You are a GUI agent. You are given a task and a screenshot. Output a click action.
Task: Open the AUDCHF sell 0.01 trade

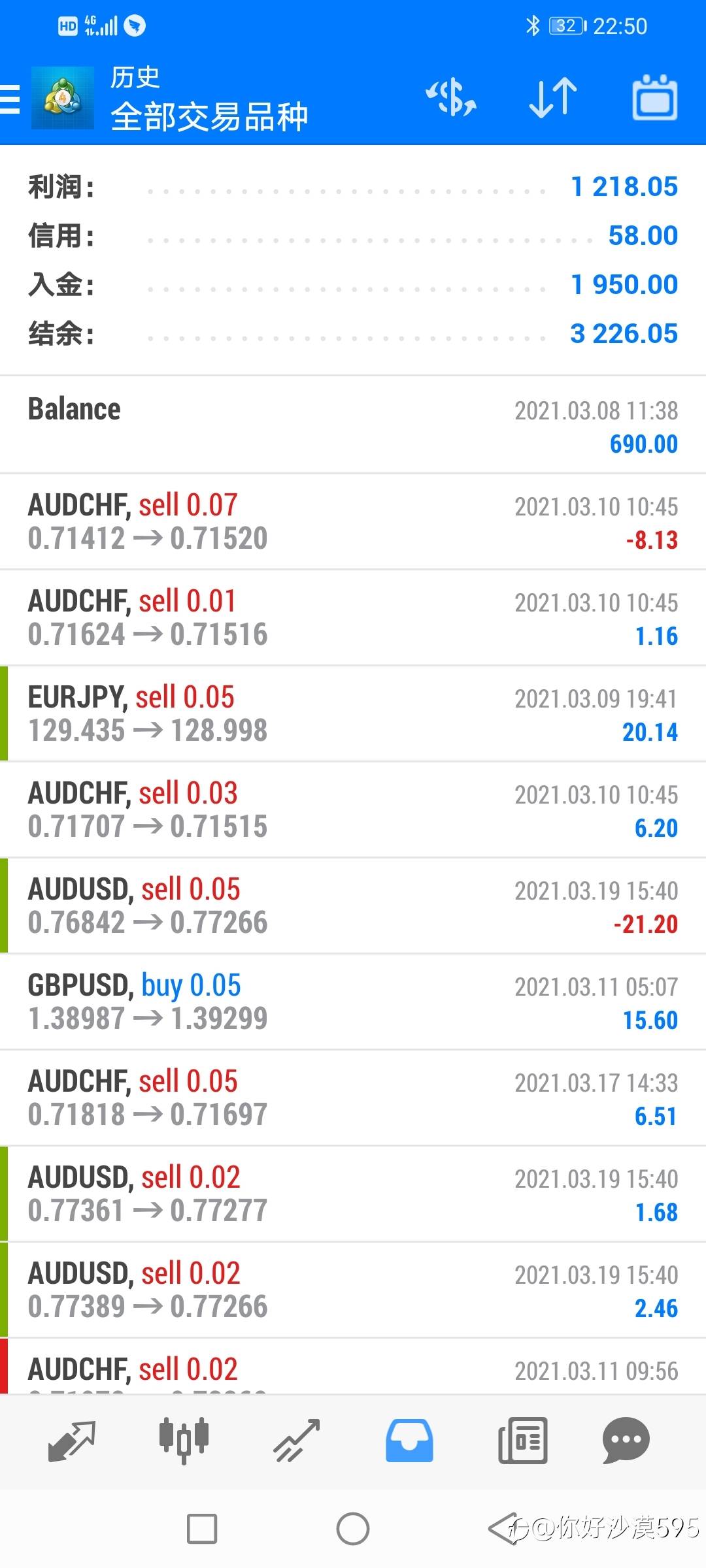(353, 617)
